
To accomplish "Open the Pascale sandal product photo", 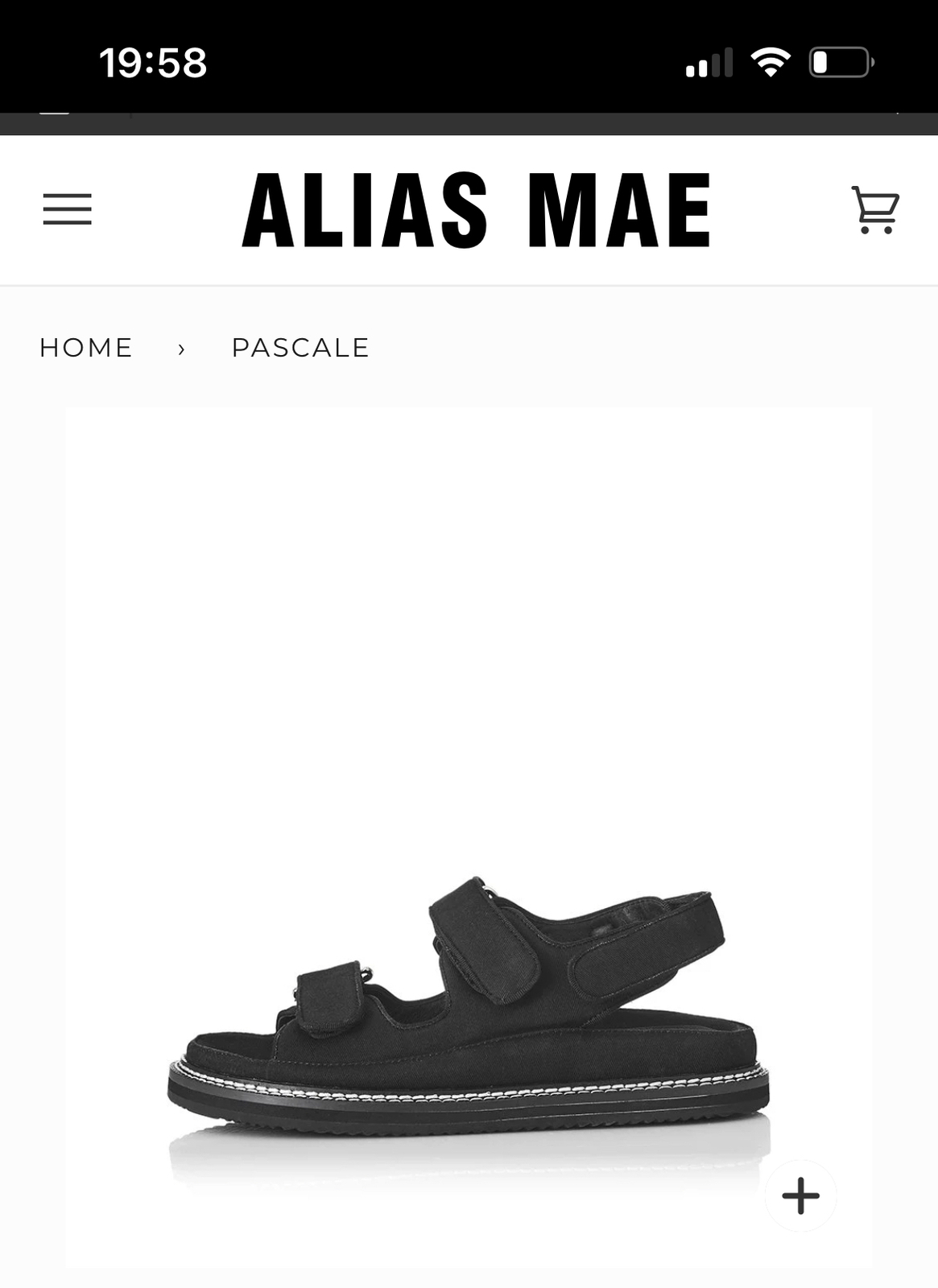I will [469, 998].
